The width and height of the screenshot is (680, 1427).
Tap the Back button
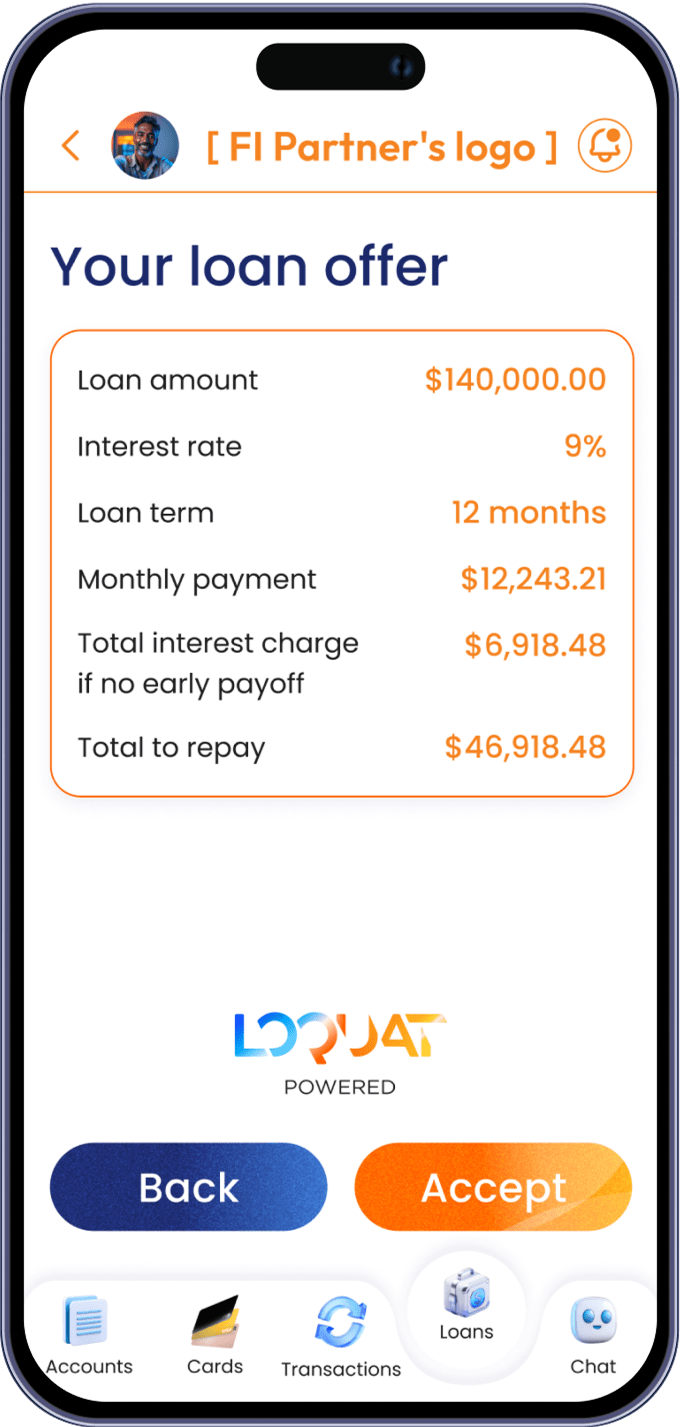pos(188,1187)
